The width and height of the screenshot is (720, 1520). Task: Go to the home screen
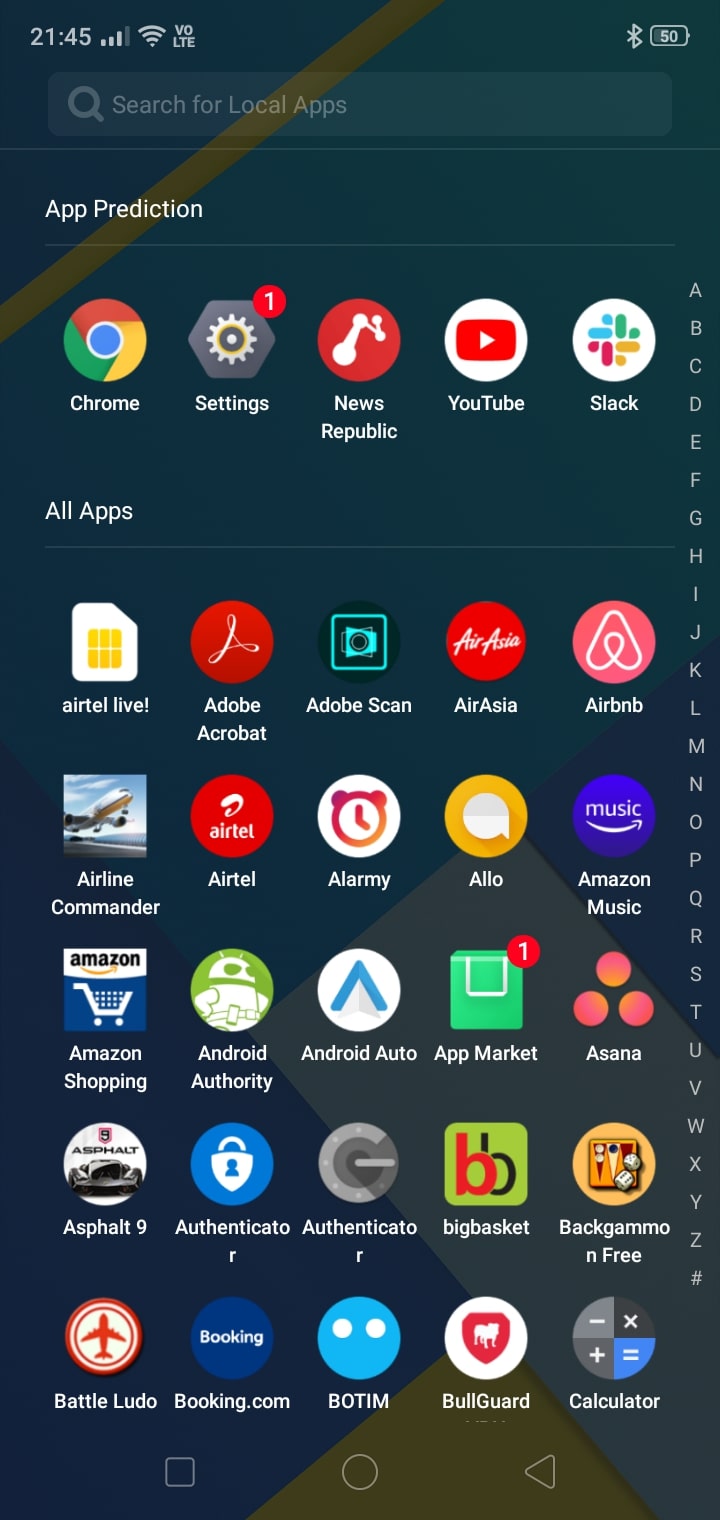(x=359, y=1472)
